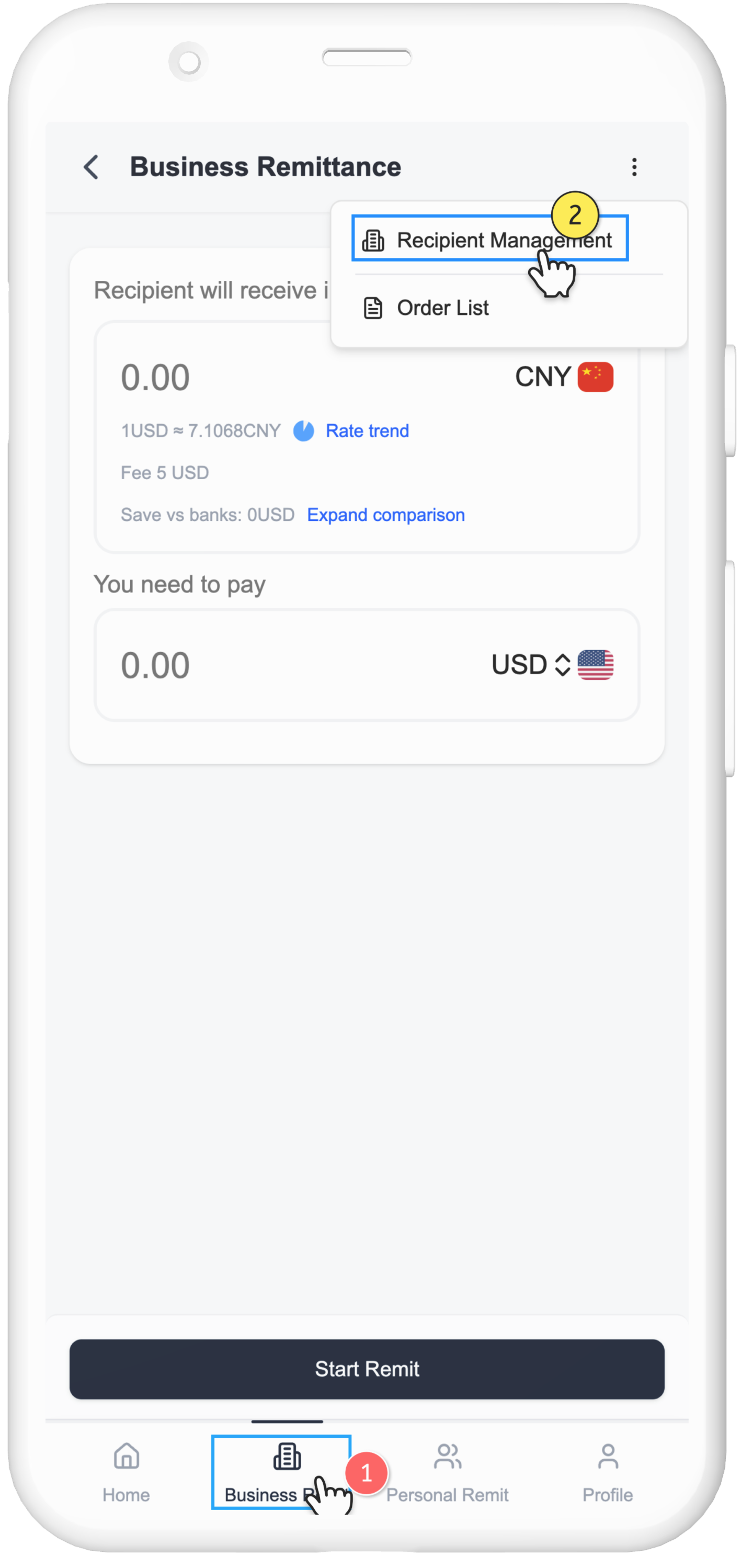Switch to the Home tab
The height and width of the screenshot is (1568, 741).
click(126, 1472)
